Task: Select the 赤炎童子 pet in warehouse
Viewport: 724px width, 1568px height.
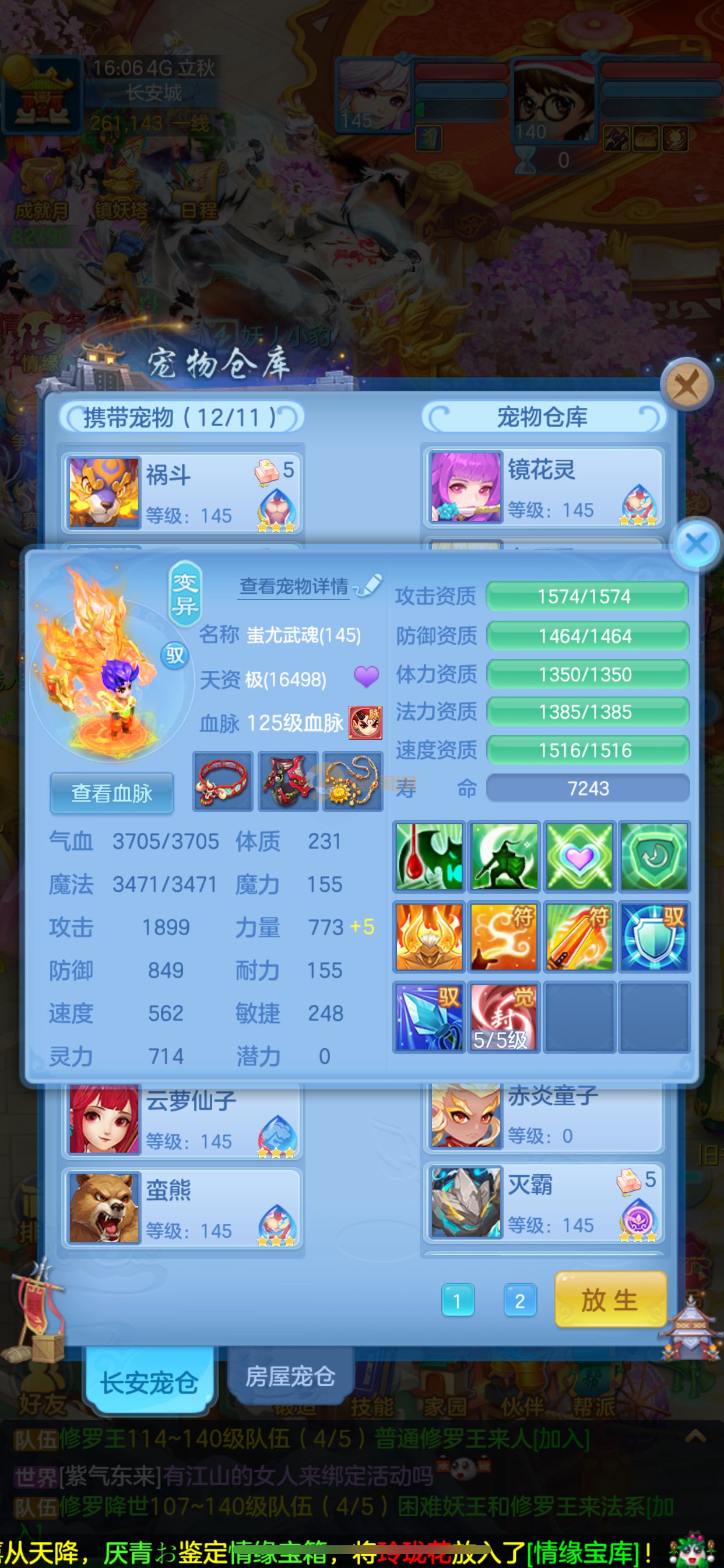Action: (543, 1117)
